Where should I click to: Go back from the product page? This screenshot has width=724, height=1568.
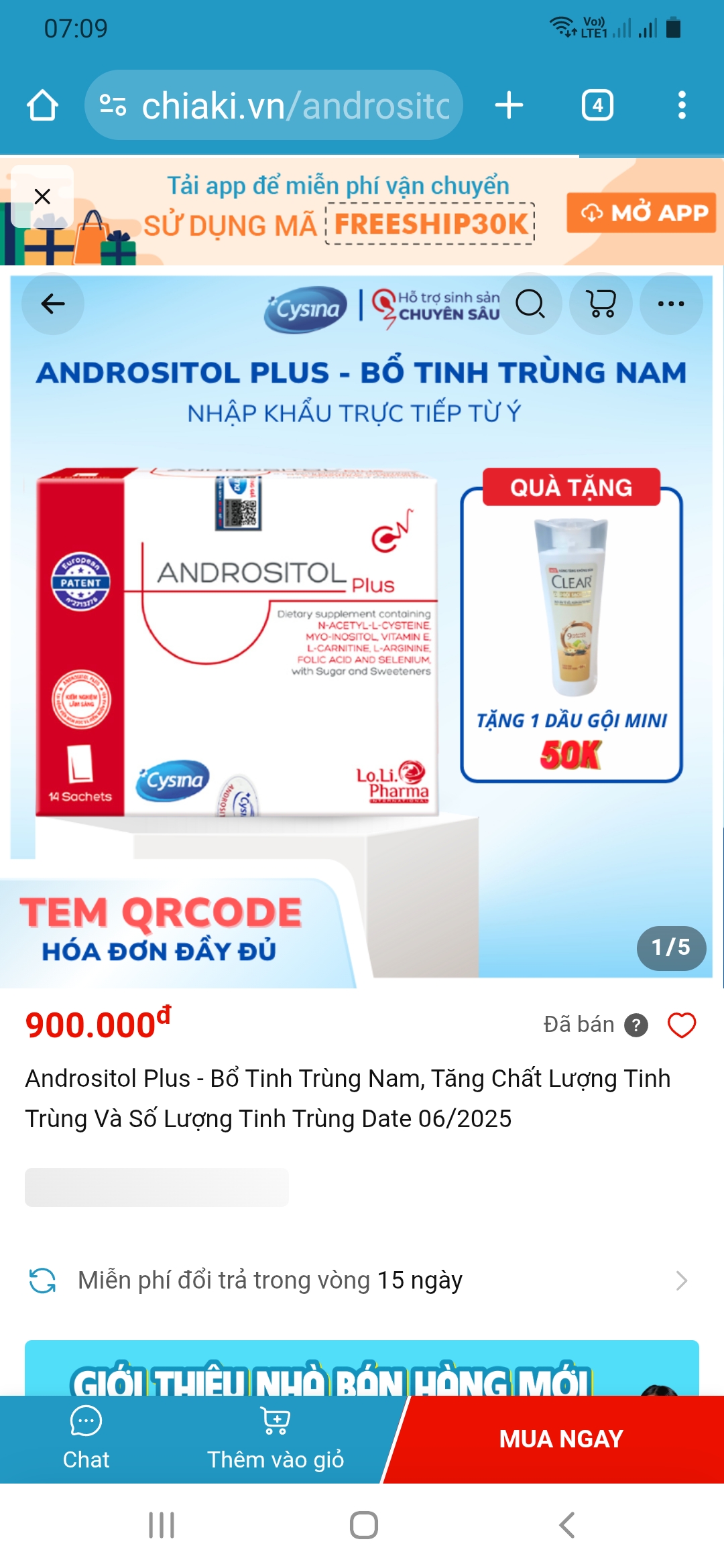pos(53,304)
